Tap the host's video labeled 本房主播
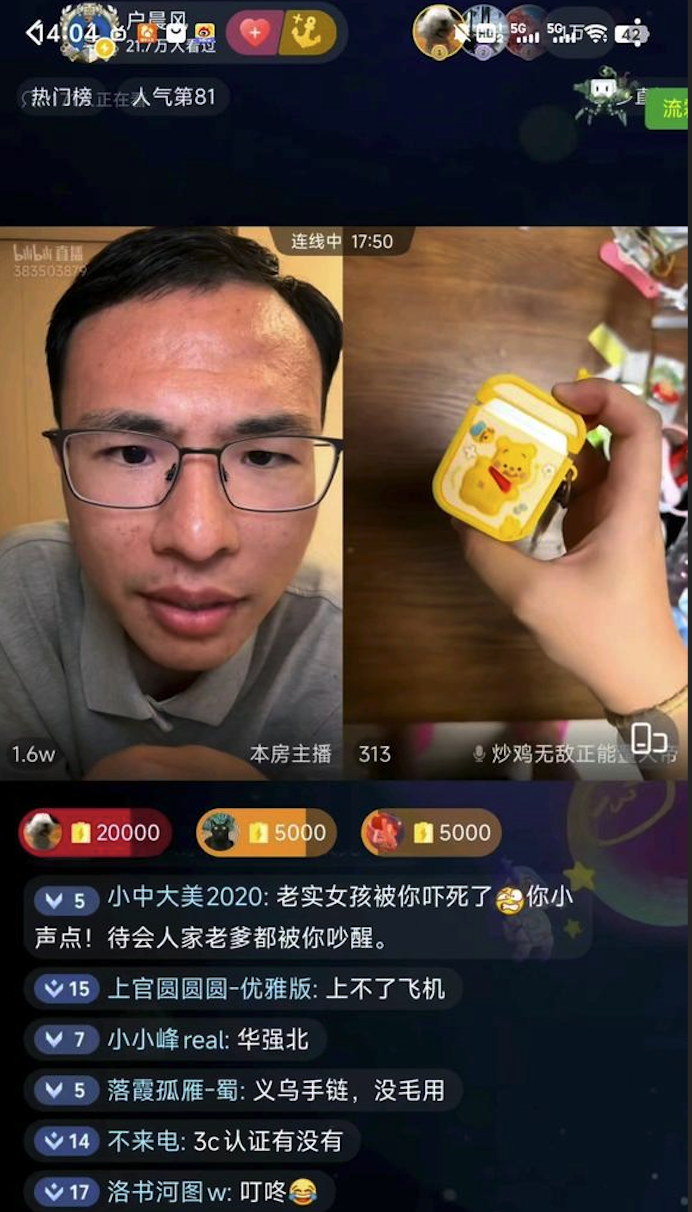 171,503
